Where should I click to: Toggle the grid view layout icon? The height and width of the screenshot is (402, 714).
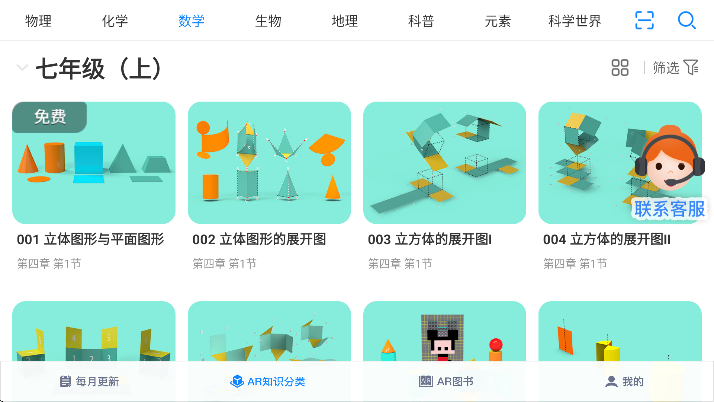tap(620, 68)
